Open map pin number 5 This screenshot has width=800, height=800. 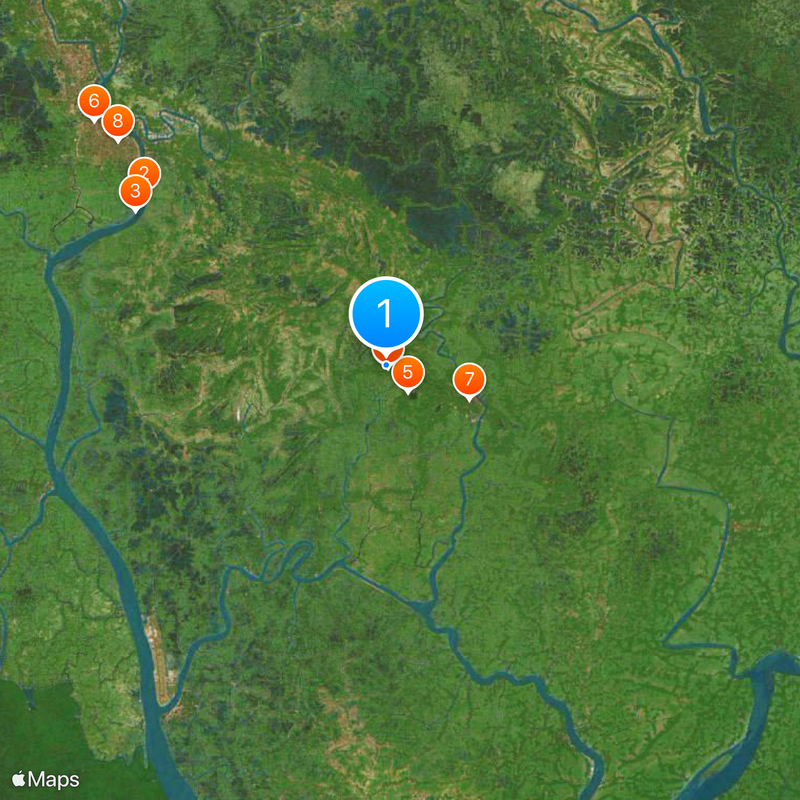click(408, 373)
